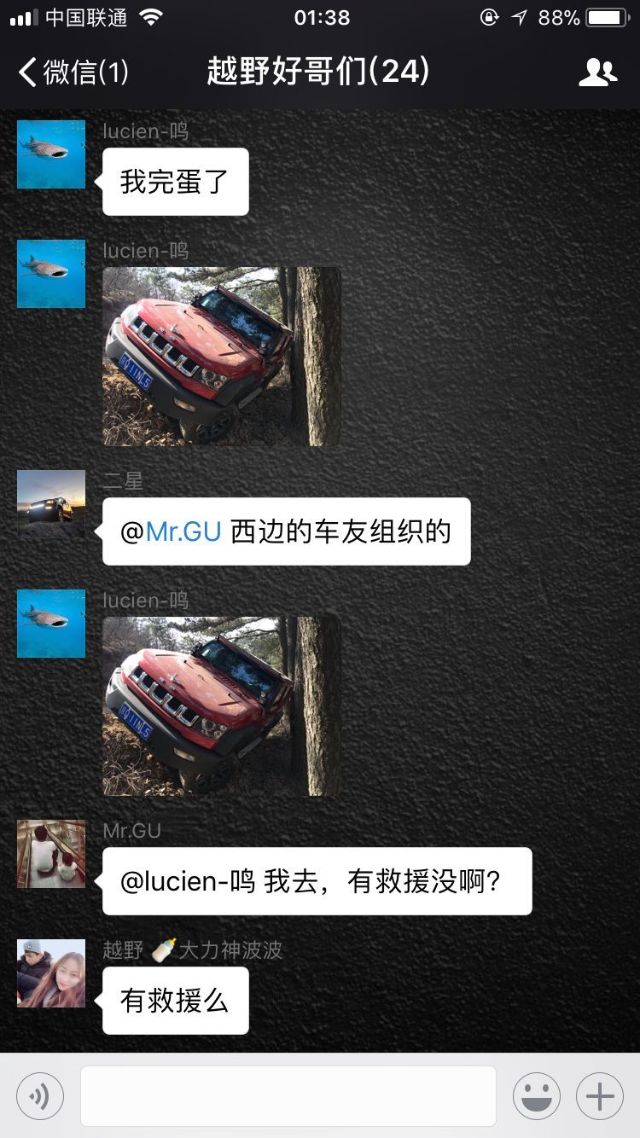Open the emoji sticker panel

pos(536,1097)
